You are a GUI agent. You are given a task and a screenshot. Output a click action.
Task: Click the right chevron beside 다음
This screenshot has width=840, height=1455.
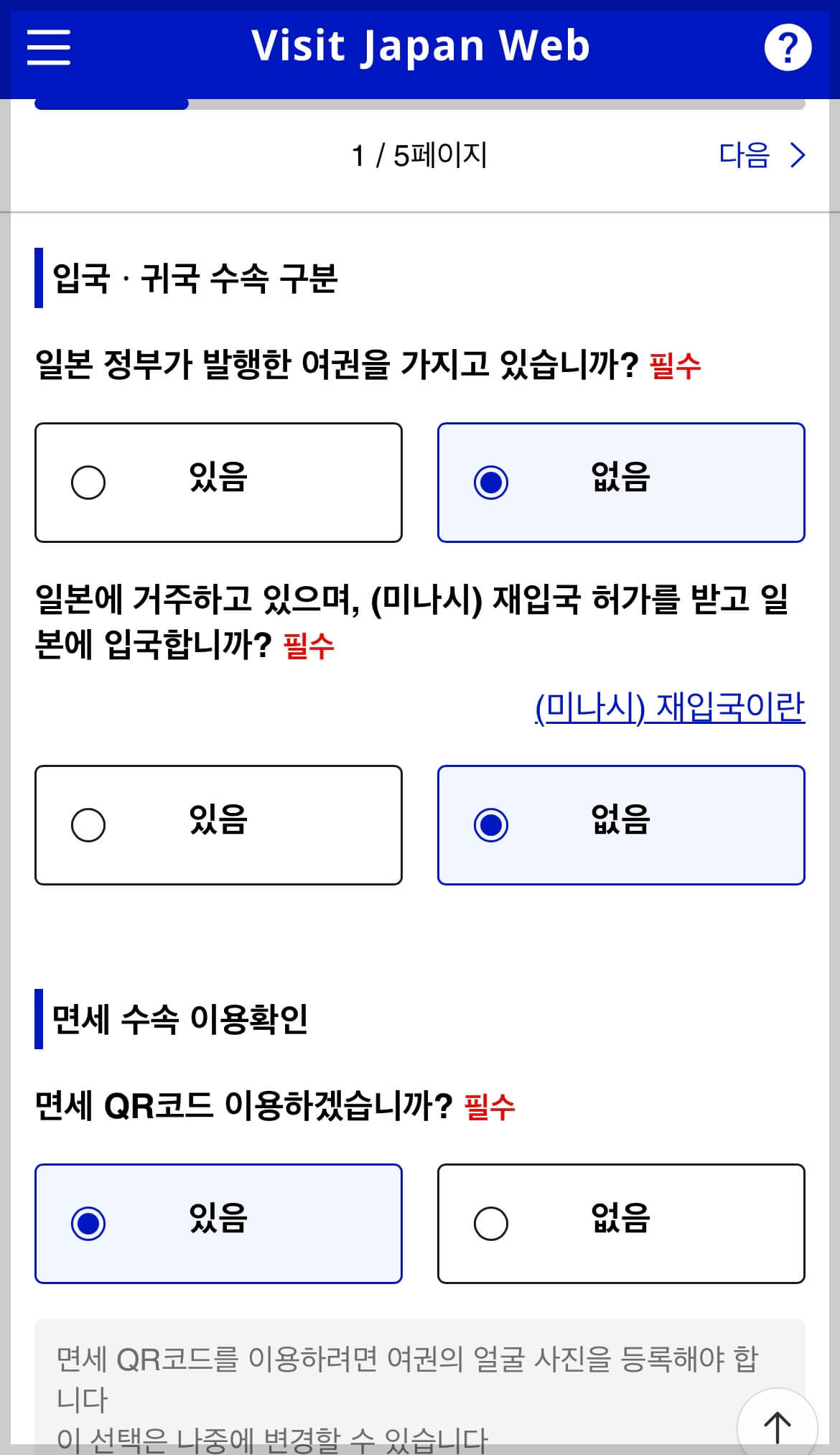(x=797, y=156)
